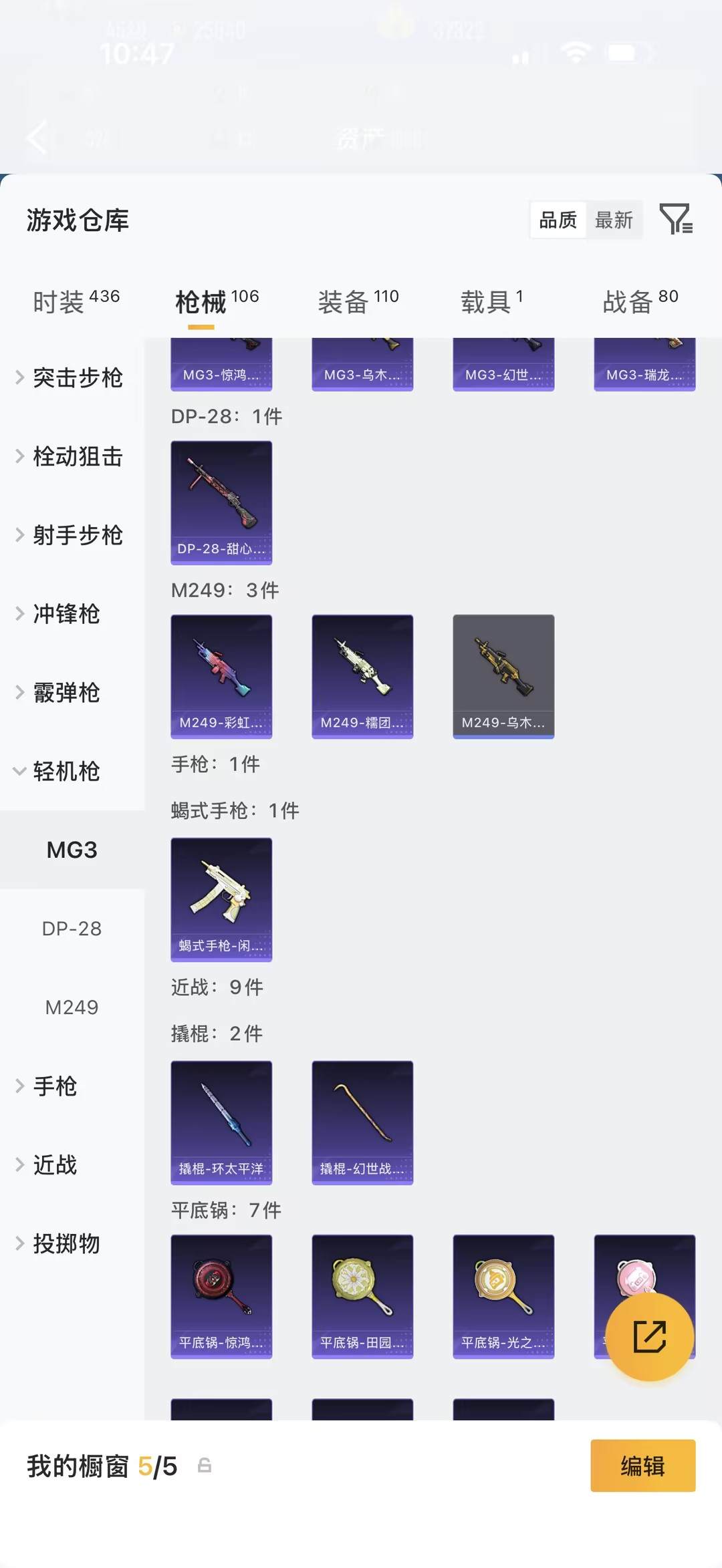Expand the 突击步枪 category

pyautogui.click(x=76, y=377)
